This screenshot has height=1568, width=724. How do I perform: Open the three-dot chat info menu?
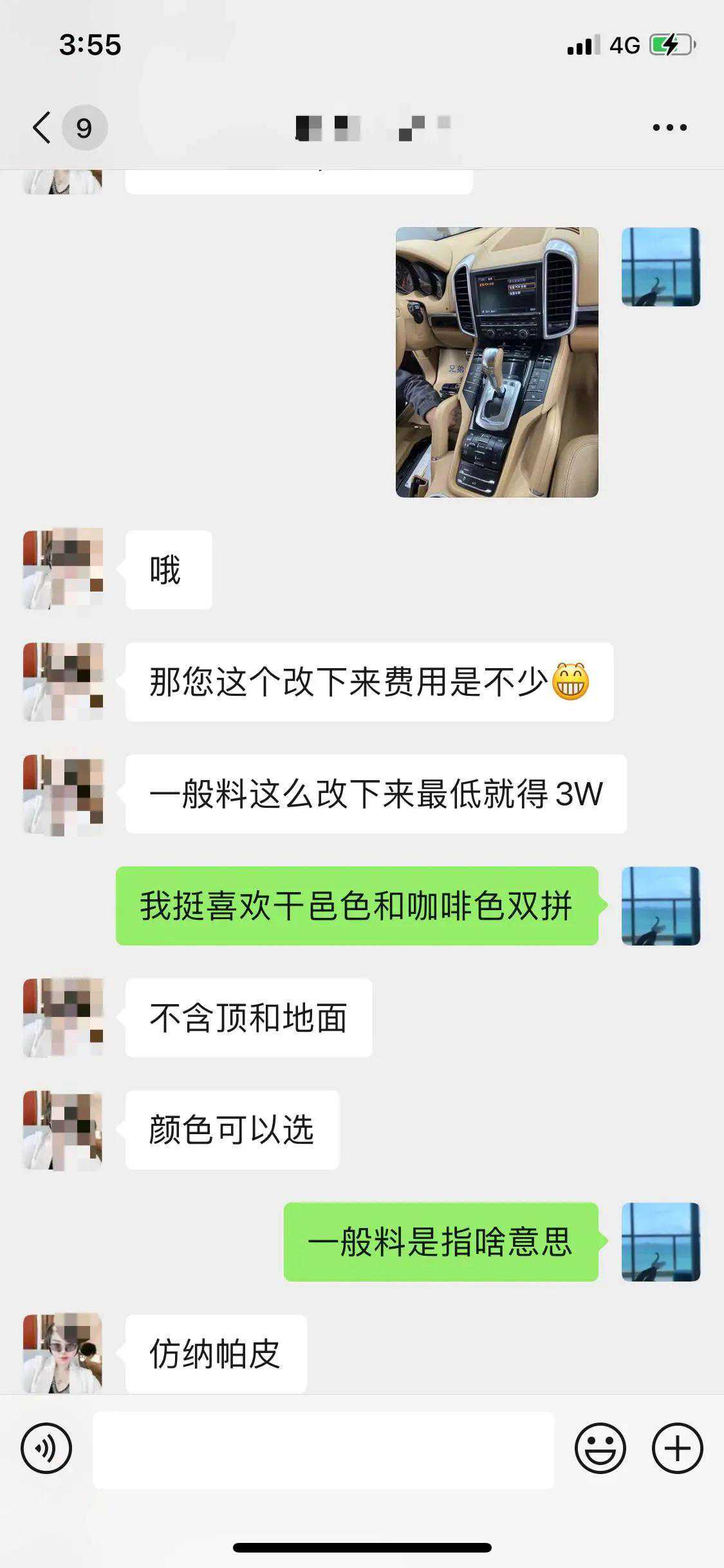click(x=669, y=127)
